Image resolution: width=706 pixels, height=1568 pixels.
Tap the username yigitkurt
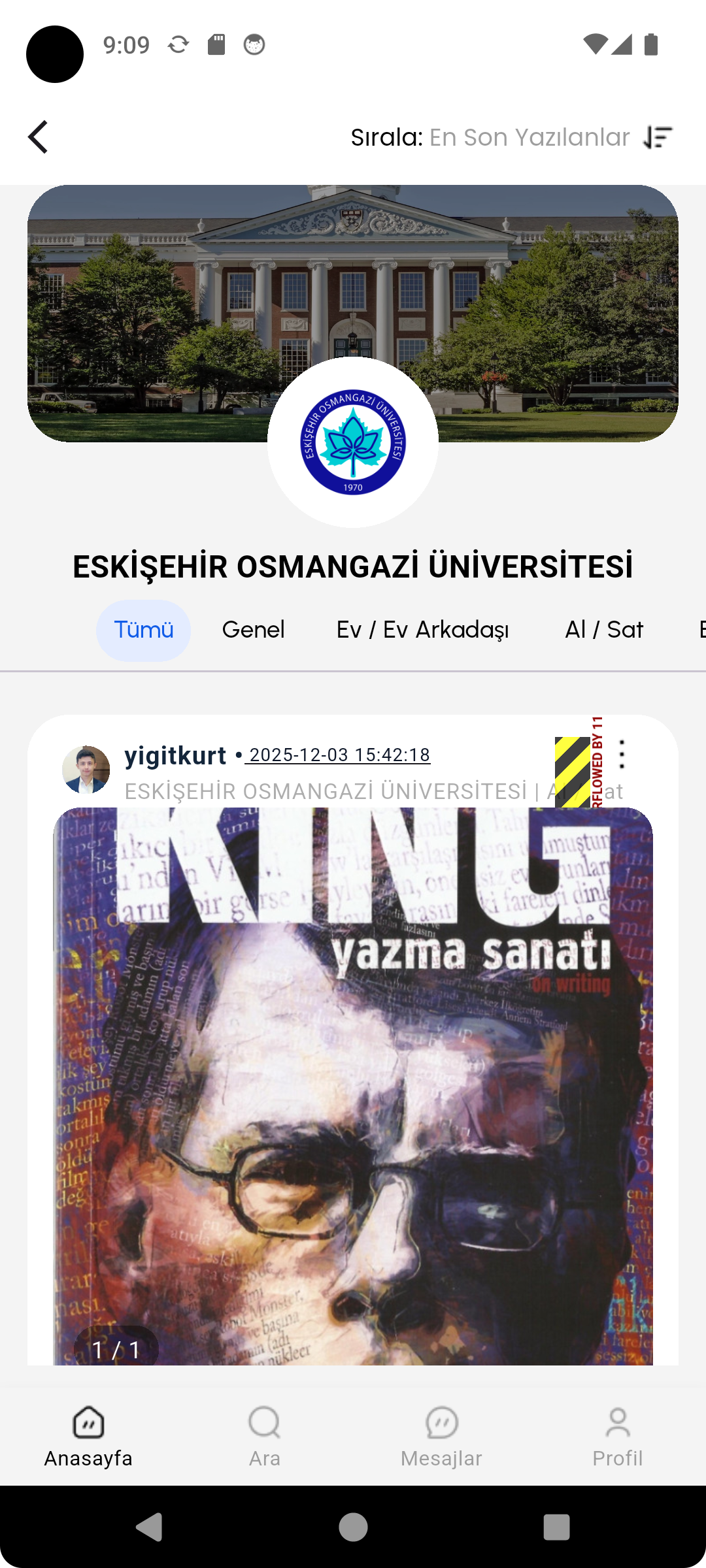coord(175,756)
